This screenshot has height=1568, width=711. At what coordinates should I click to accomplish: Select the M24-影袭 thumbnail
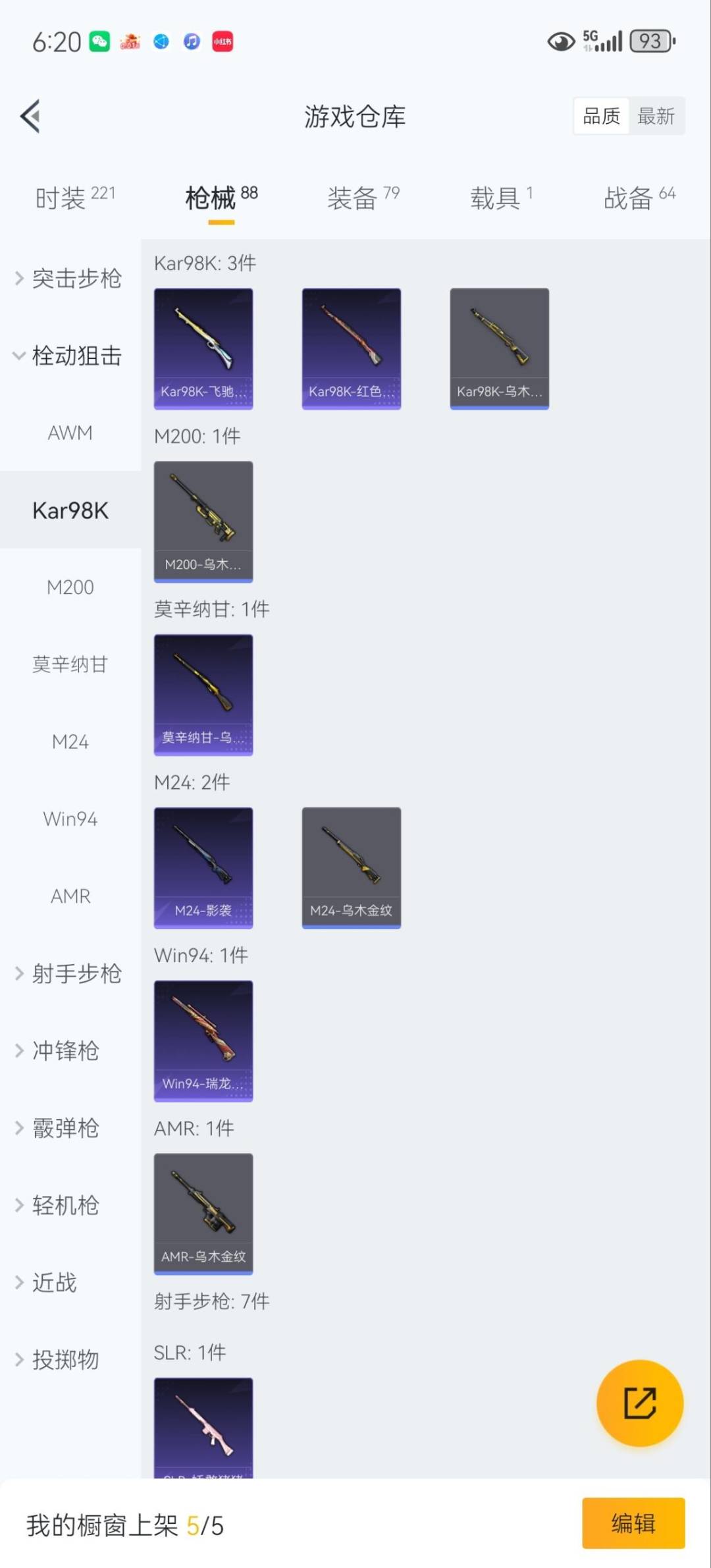click(203, 866)
